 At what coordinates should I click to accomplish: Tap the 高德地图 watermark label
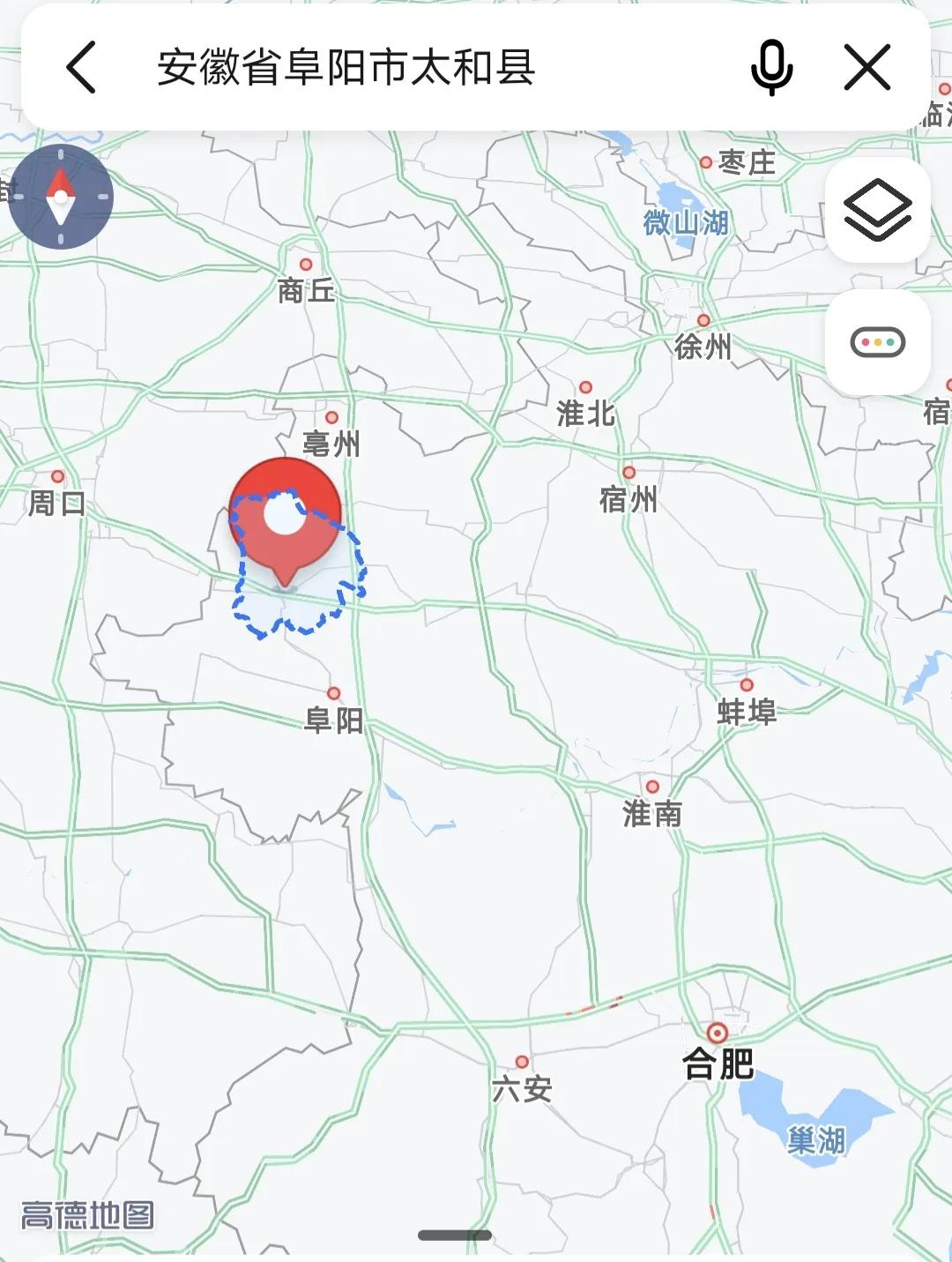click(x=90, y=1213)
